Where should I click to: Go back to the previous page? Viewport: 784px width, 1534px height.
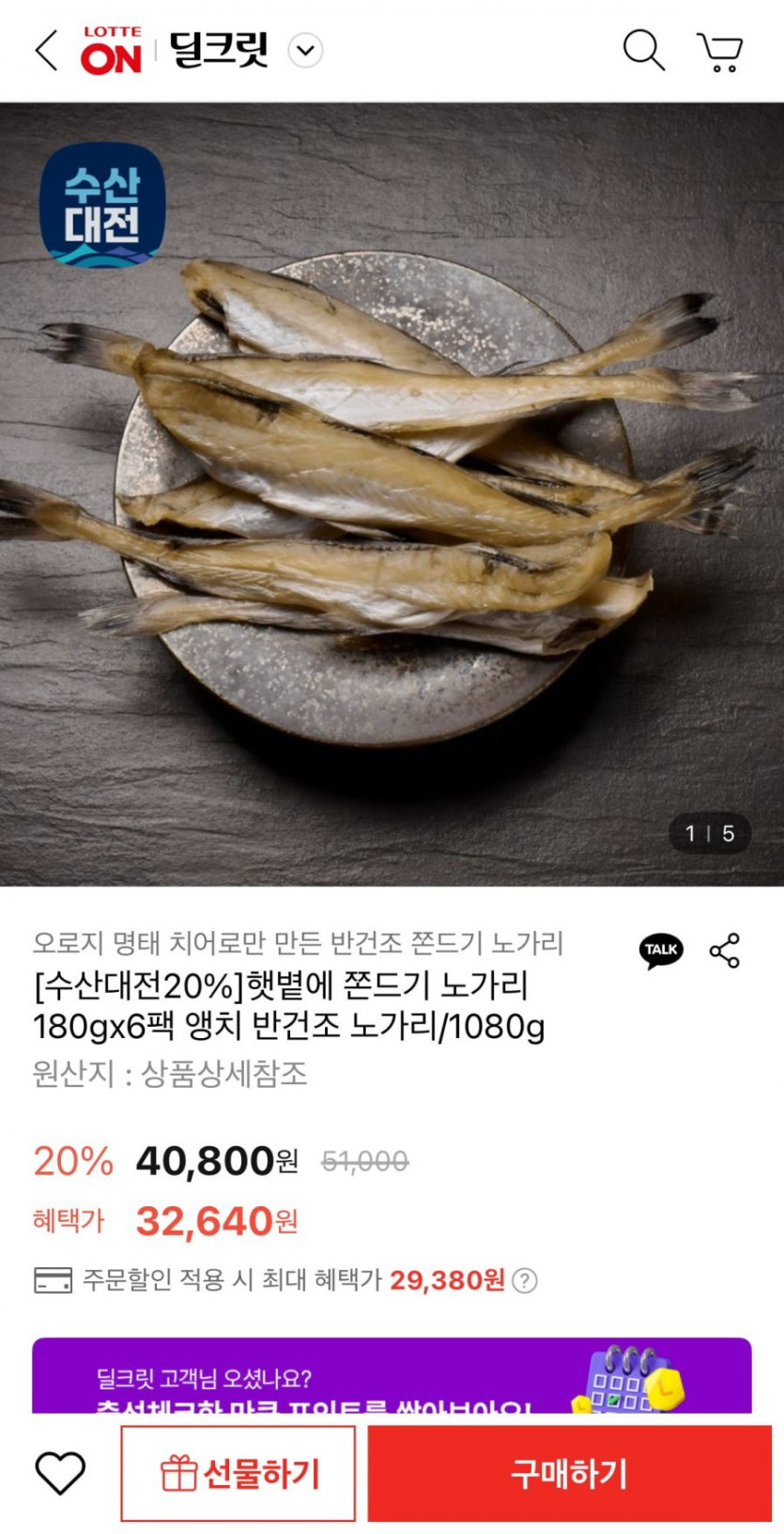coord(46,50)
